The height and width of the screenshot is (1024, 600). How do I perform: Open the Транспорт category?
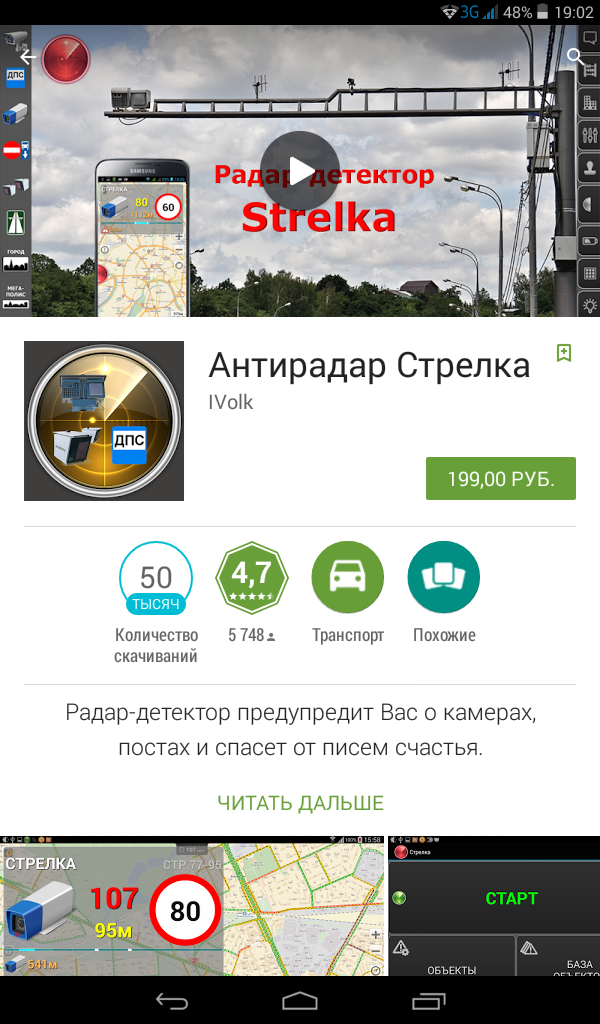pos(347,580)
